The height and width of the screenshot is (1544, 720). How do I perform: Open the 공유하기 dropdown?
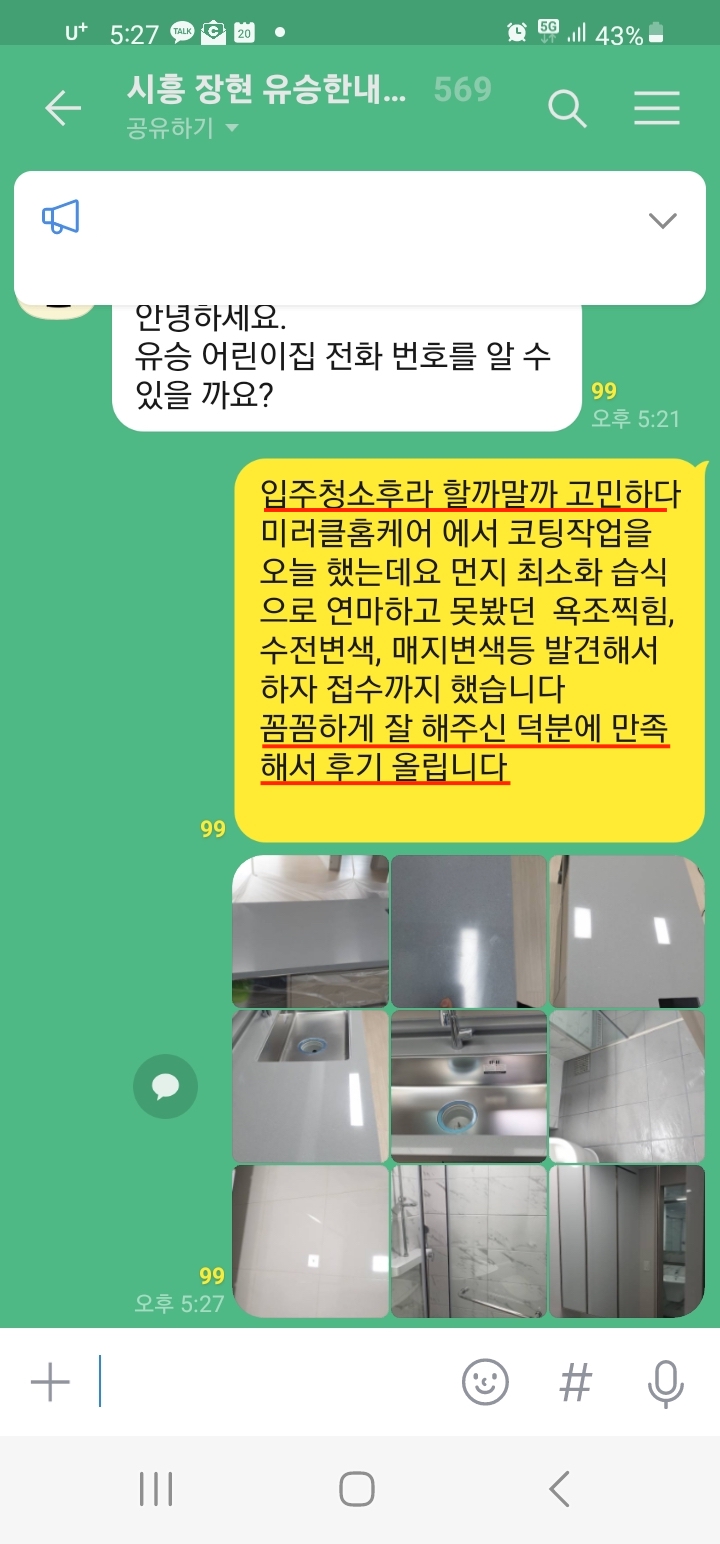[x=182, y=128]
